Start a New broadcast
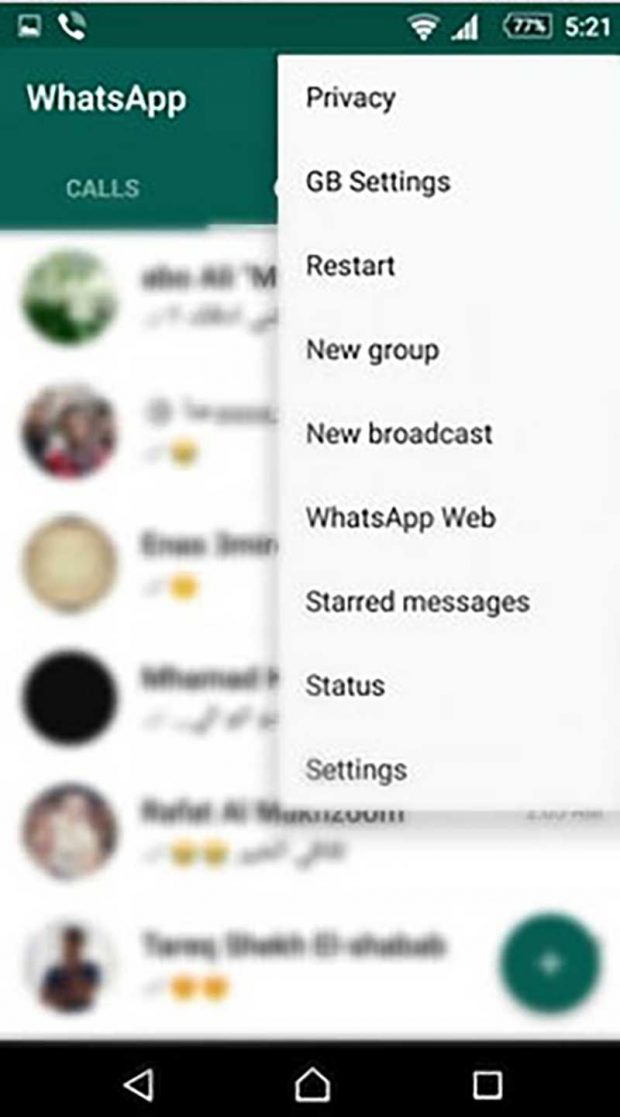Viewport: 620px width, 1117px height. [399, 434]
